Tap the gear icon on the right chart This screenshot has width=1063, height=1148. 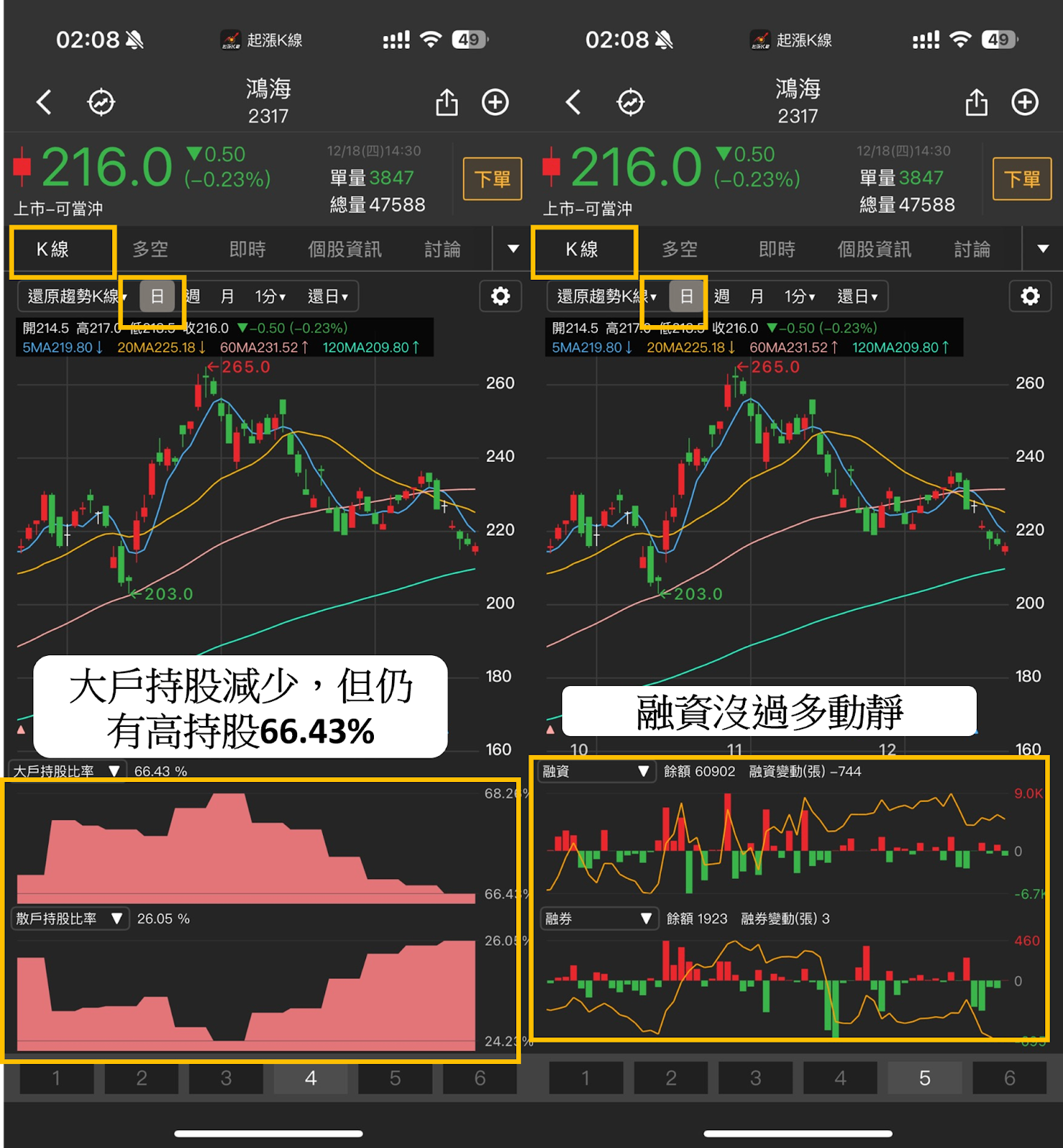coord(1030,296)
